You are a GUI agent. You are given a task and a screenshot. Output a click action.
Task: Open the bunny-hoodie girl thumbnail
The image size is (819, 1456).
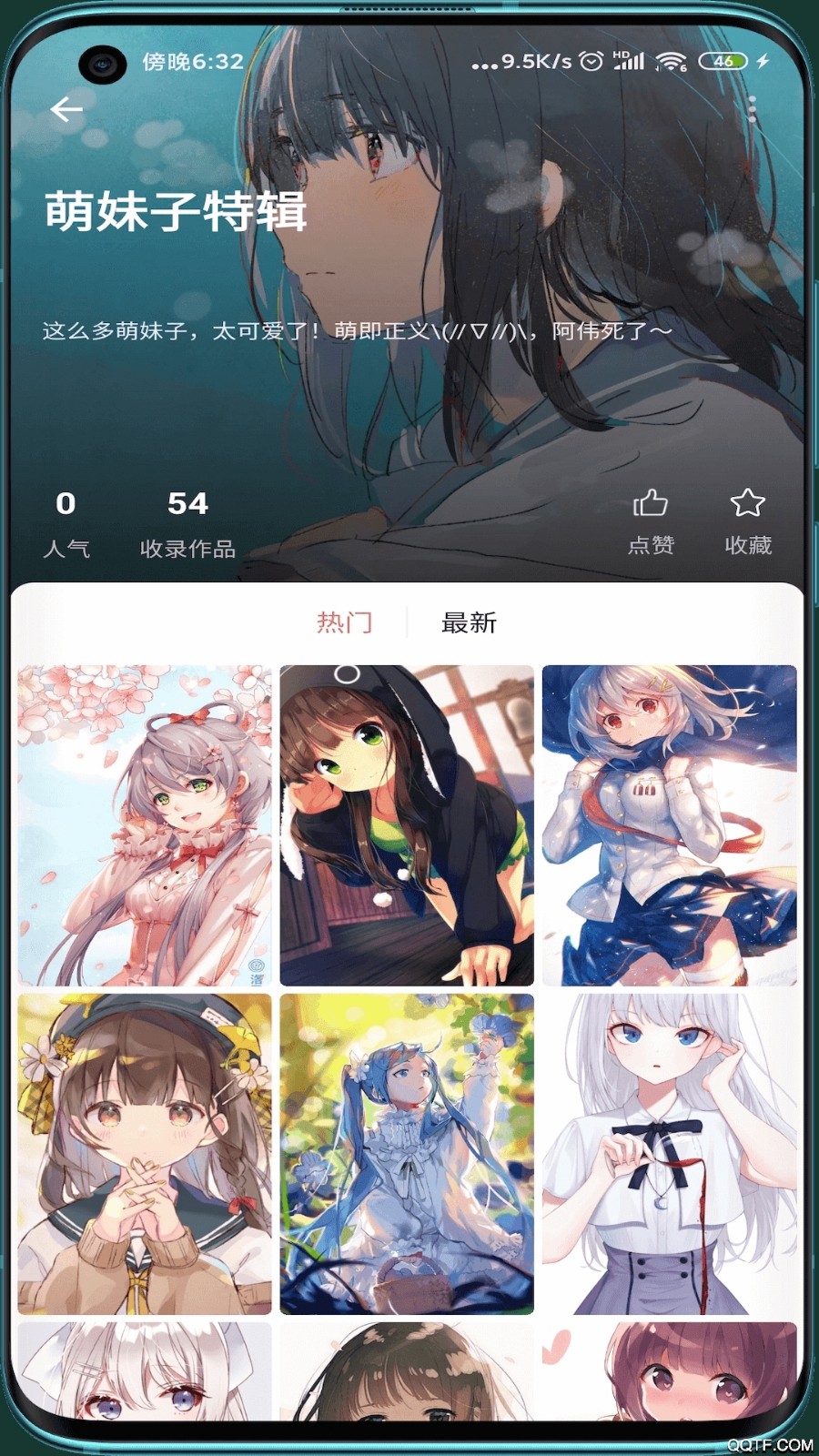(x=408, y=824)
